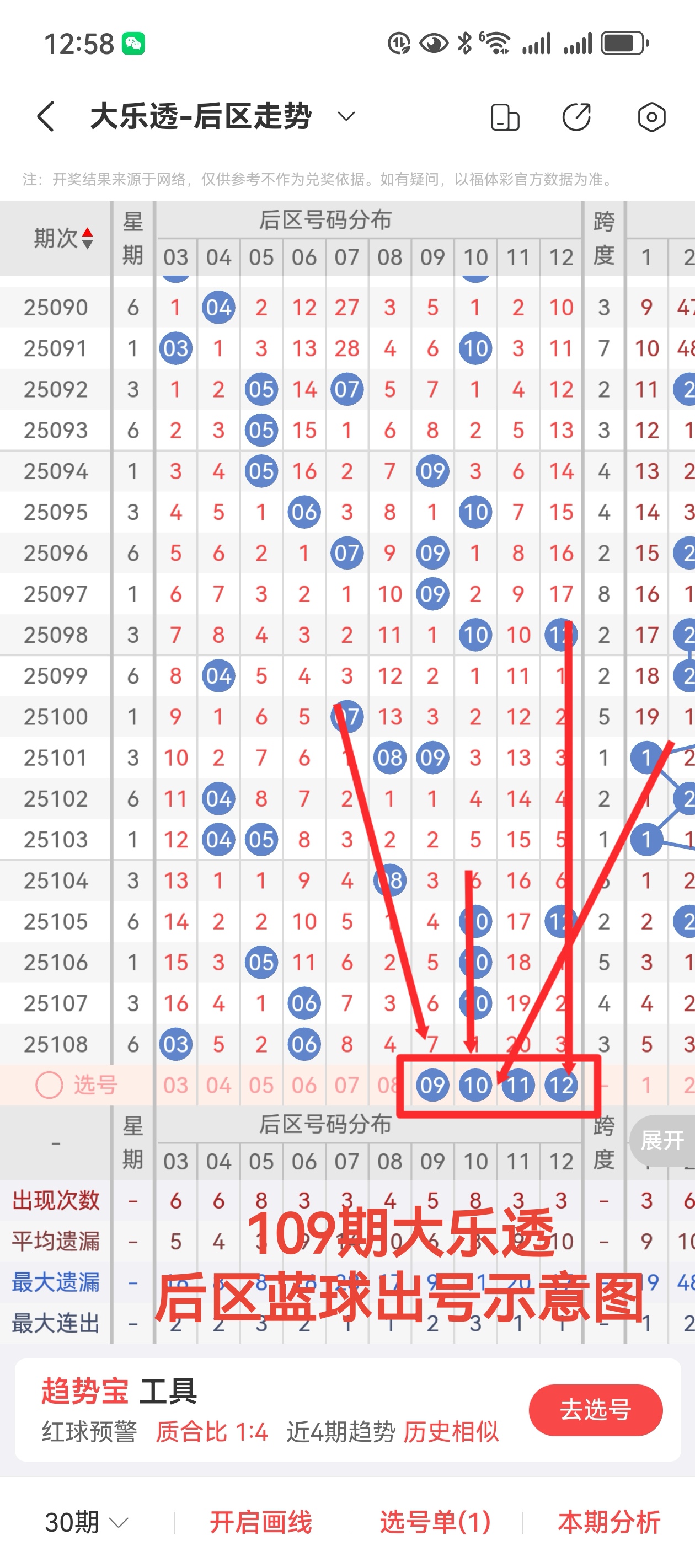
Task: Deselect number 09 in the 选号 row
Action: [432, 1084]
